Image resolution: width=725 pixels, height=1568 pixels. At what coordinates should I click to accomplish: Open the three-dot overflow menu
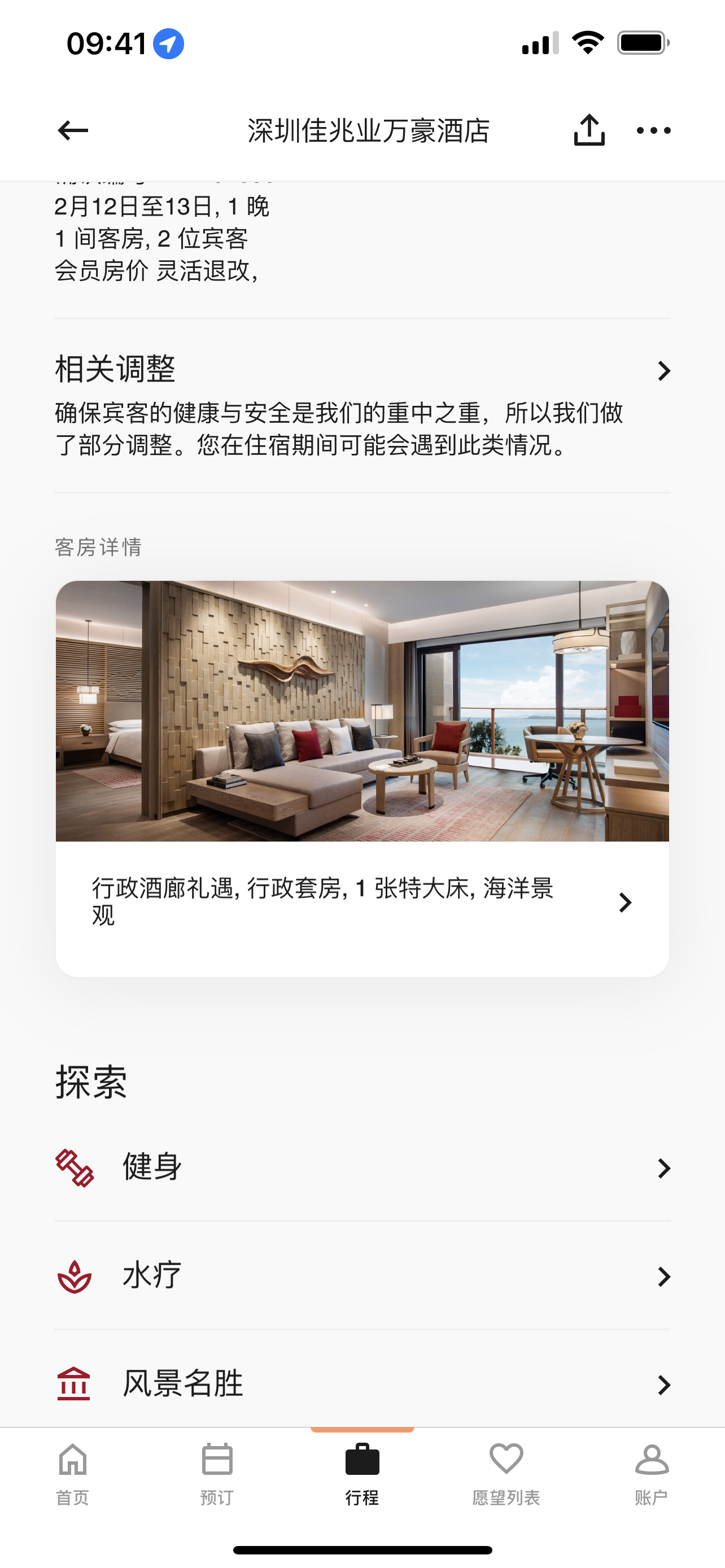coord(653,130)
